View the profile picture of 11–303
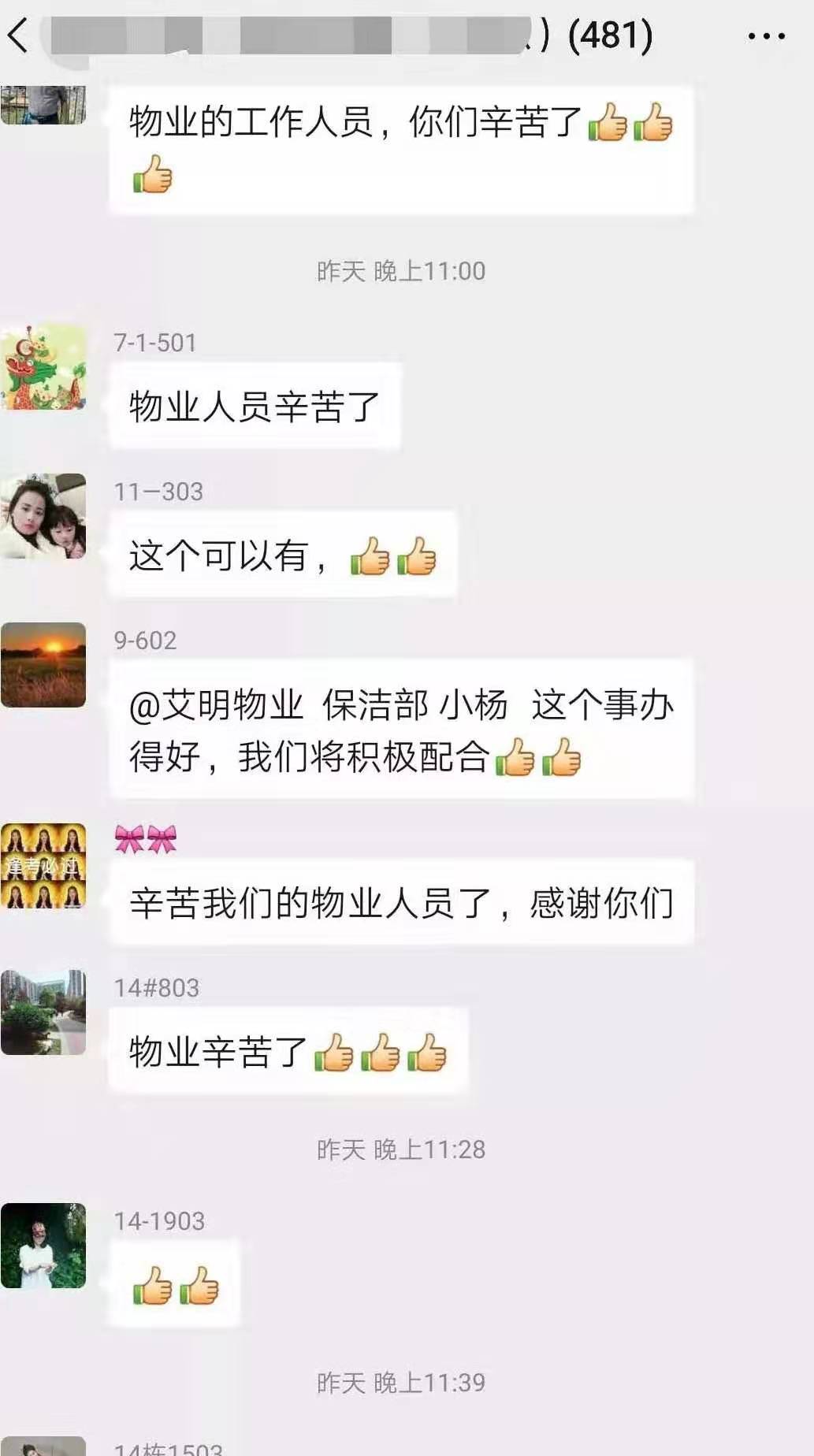This screenshot has height=1456, width=814. click(x=43, y=516)
